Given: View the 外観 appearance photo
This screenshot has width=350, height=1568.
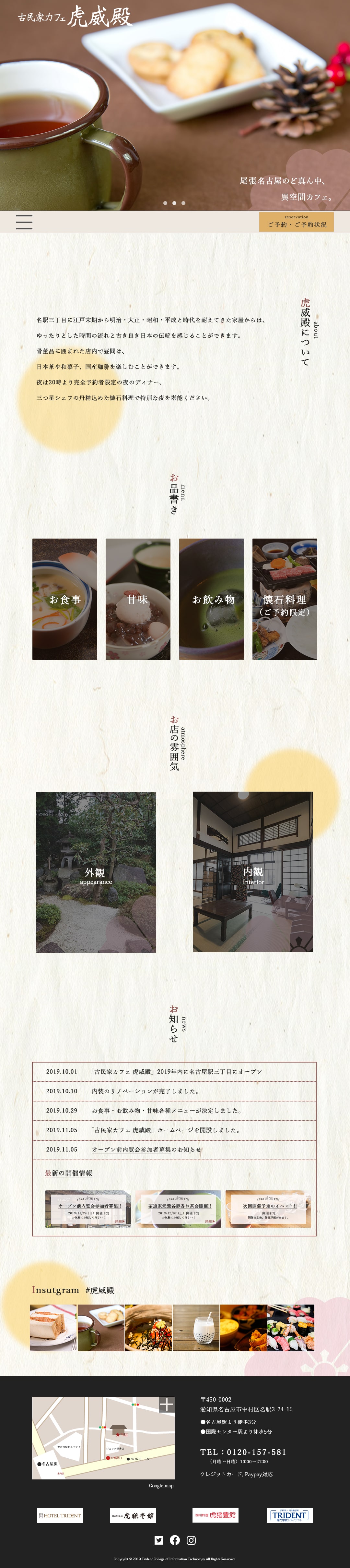Looking at the screenshot, I should click(96, 872).
